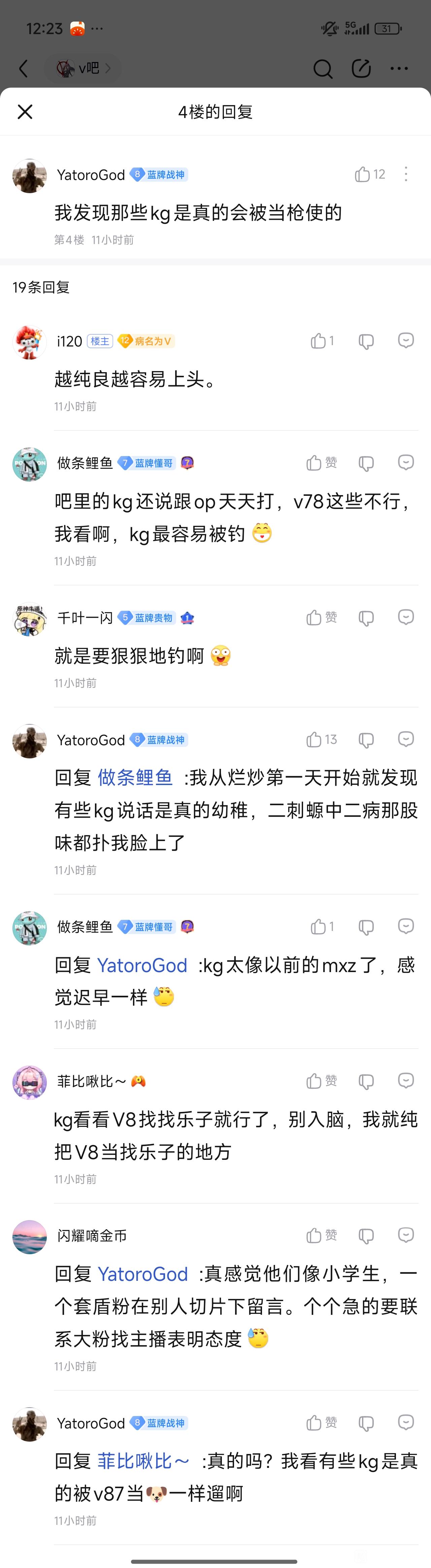Like 千叶一闪's reply
The height and width of the screenshot is (1568, 431).
coord(314,618)
